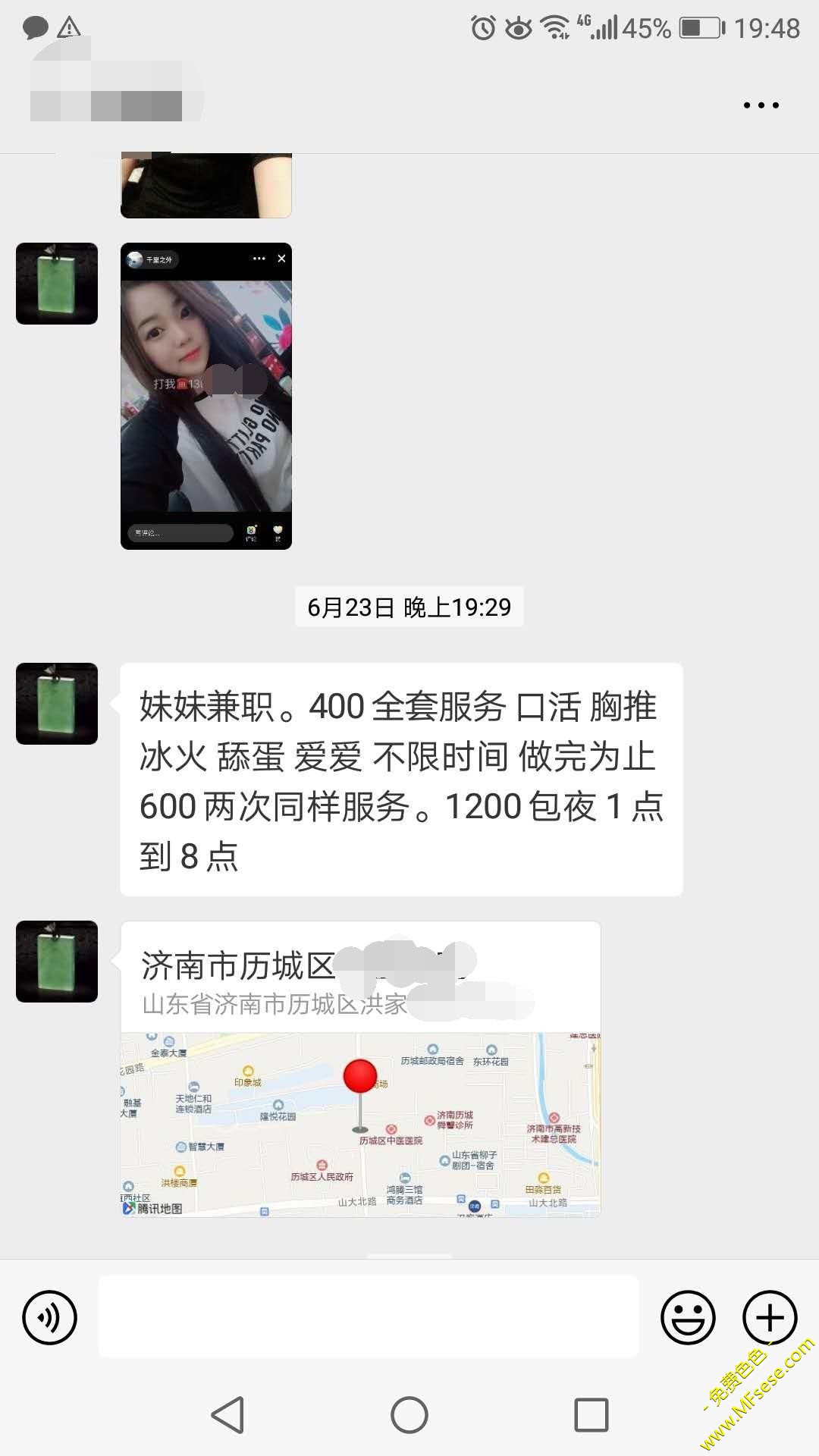Open the plus attachments panel

[769, 1318]
